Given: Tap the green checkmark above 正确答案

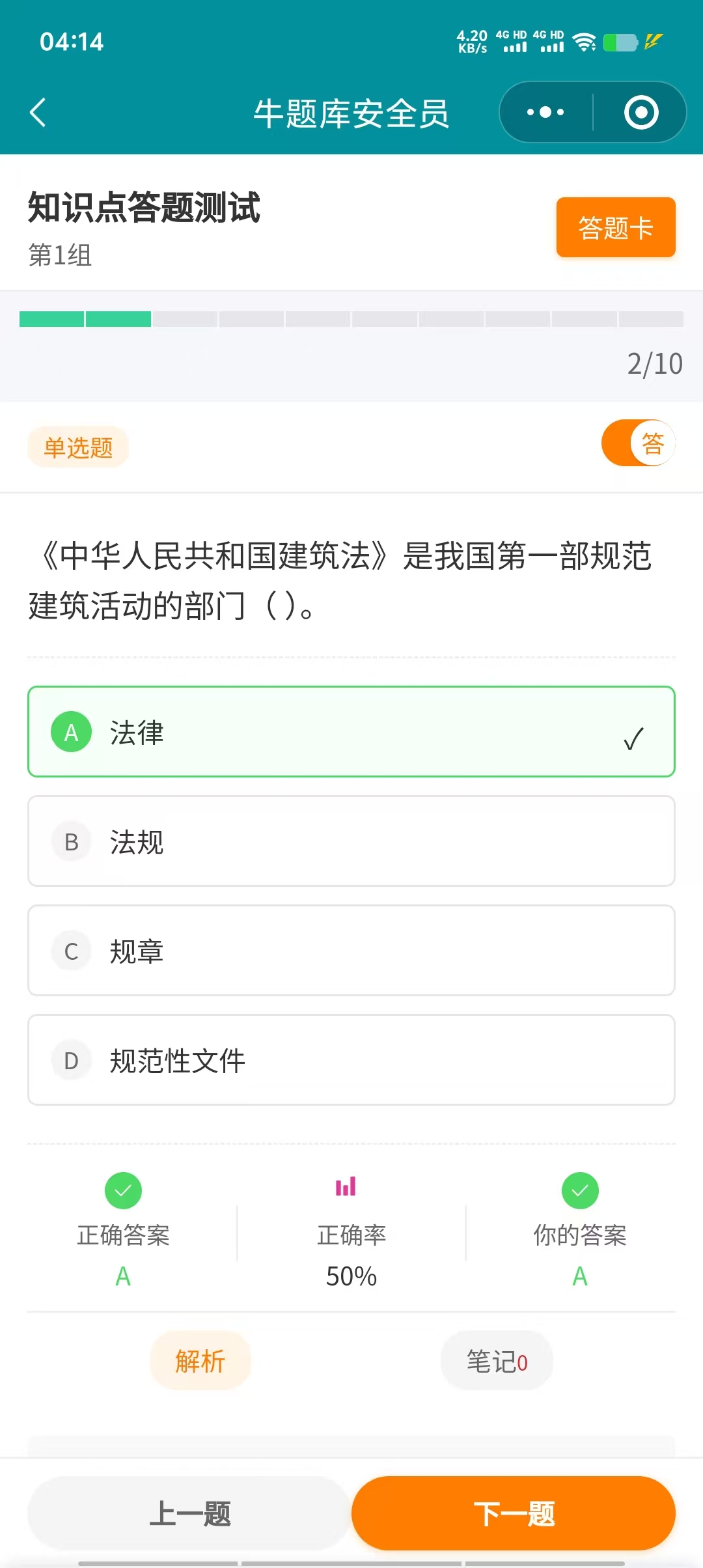Looking at the screenshot, I should click(x=123, y=1190).
